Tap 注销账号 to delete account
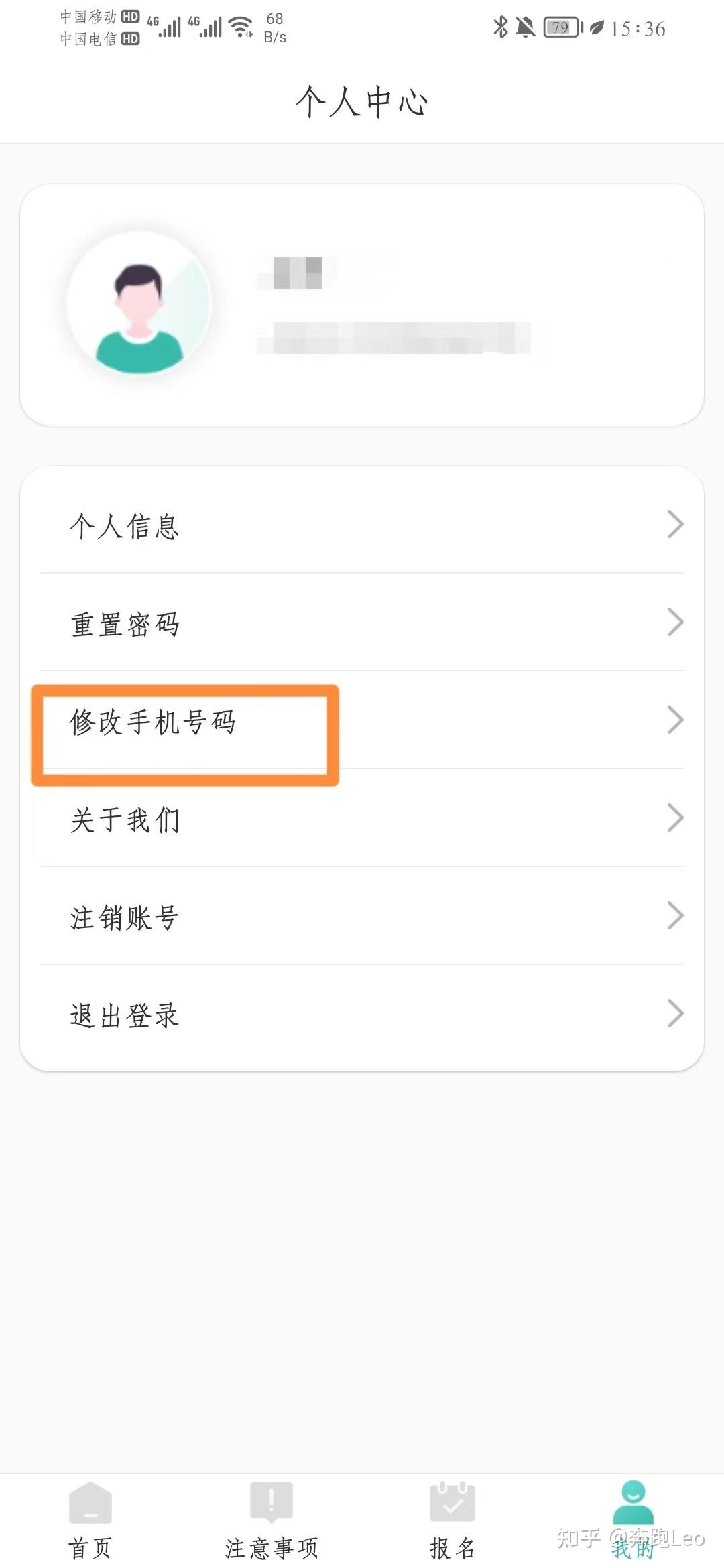Viewport: 724px width, 1568px height. [x=362, y=916]
